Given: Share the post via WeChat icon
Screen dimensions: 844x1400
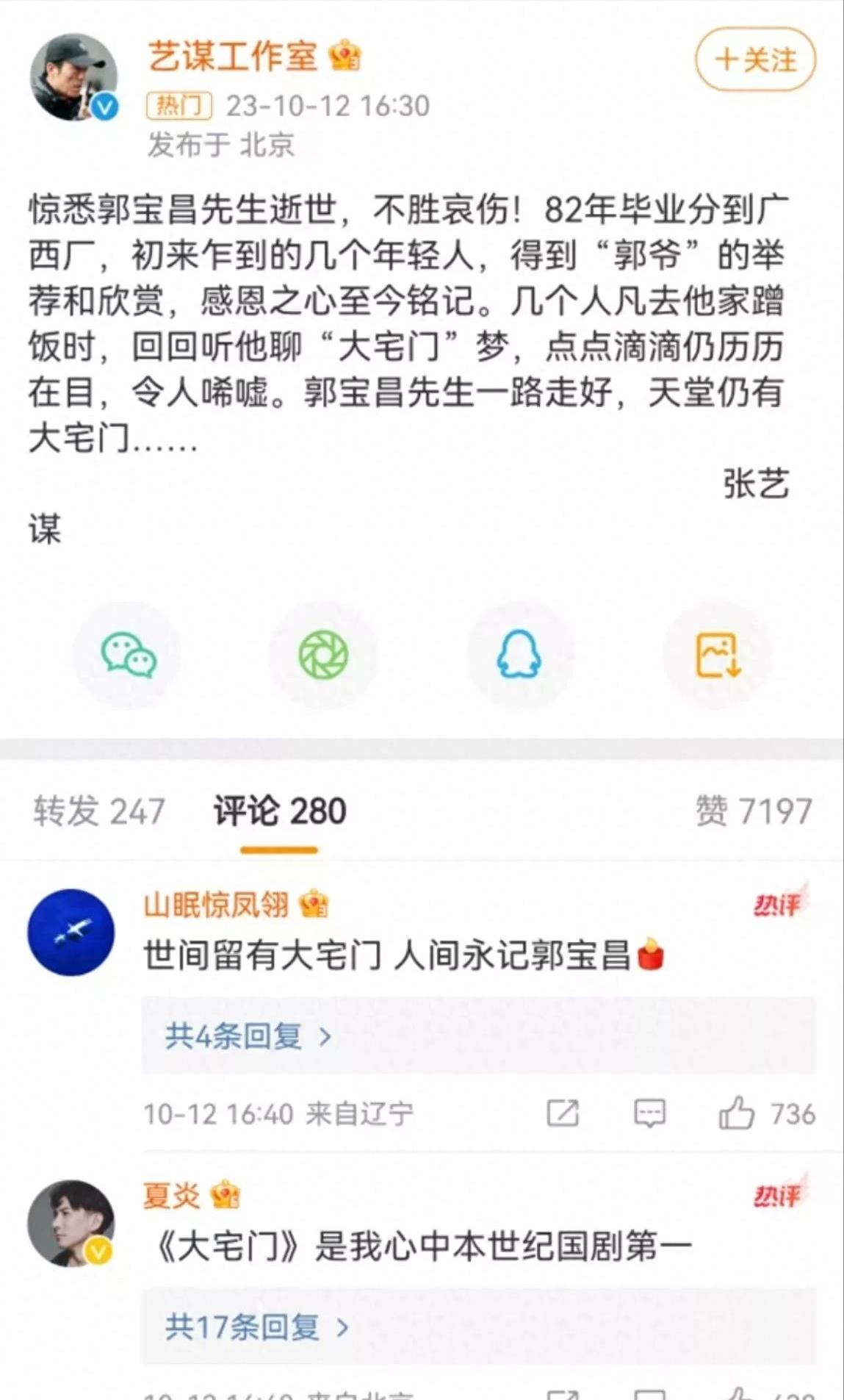Looking at the screenshot, I should click(129, 654).
